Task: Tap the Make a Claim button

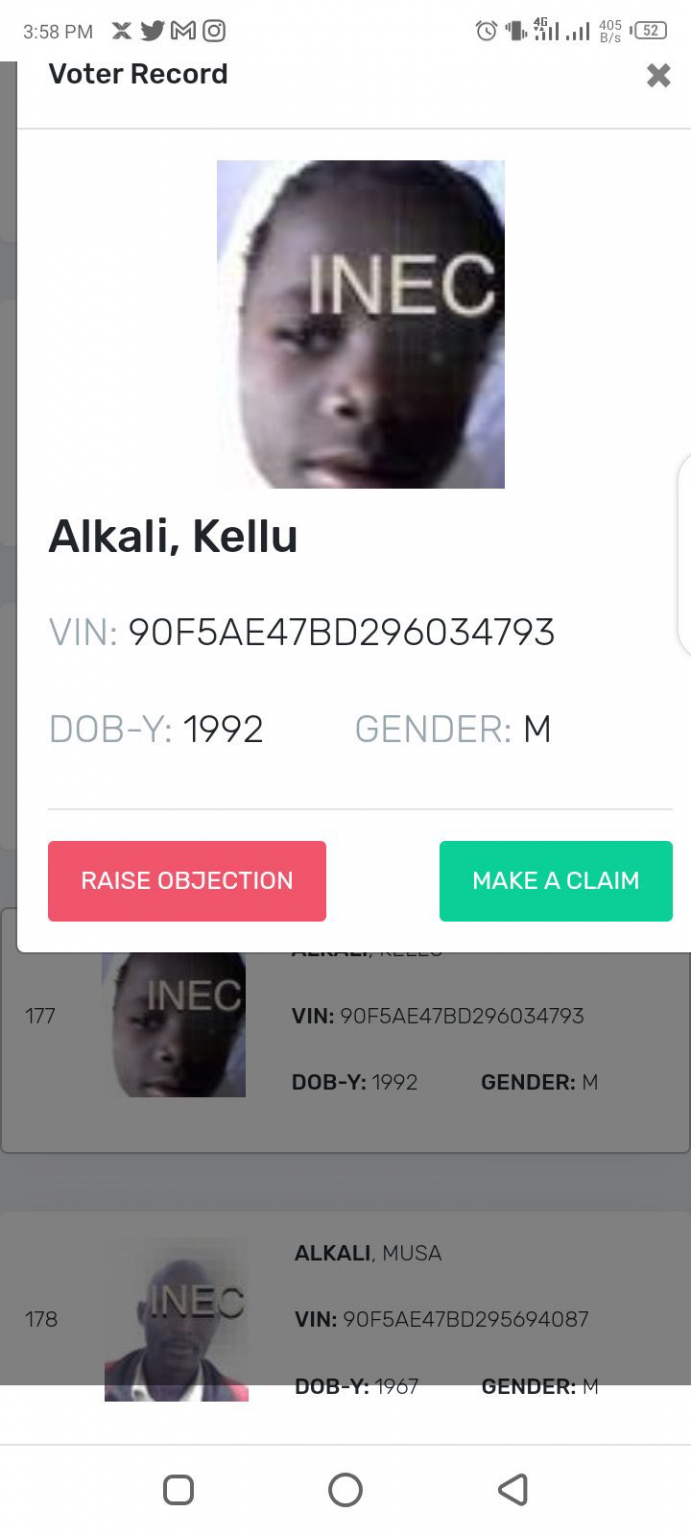Action: coord(555,881)
